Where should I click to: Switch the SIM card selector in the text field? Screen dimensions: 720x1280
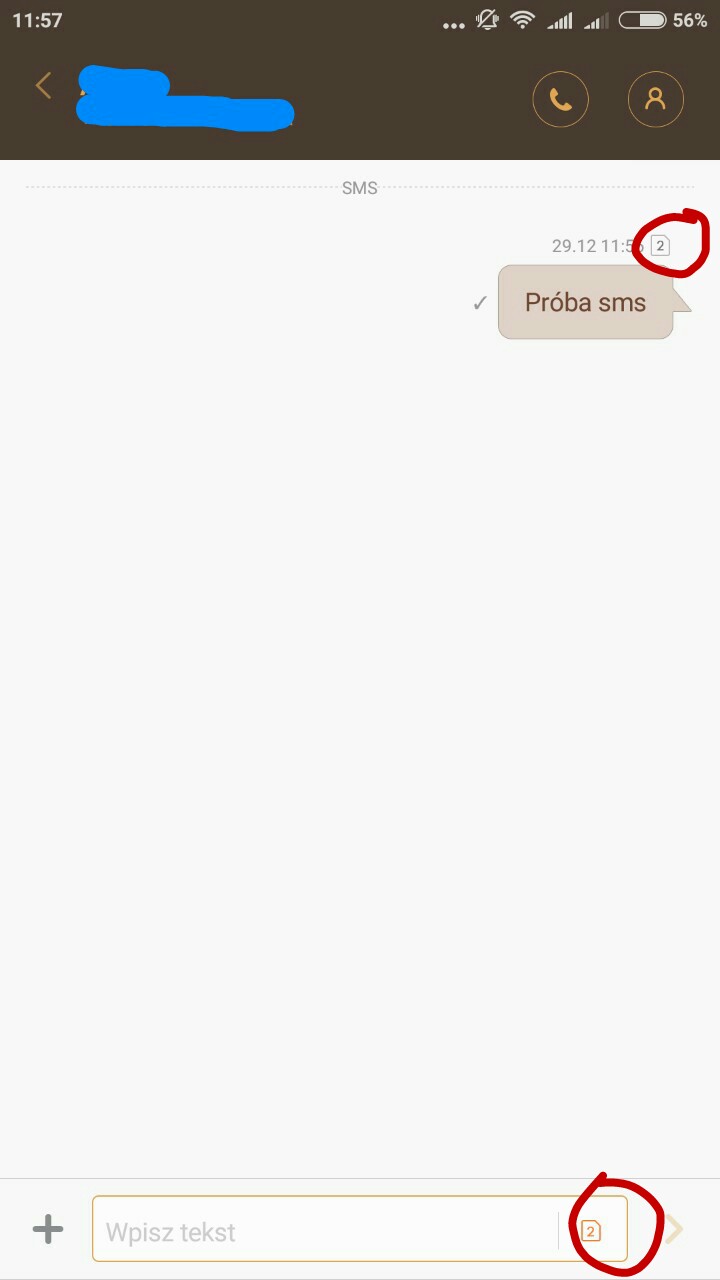tap(591, 1231)
